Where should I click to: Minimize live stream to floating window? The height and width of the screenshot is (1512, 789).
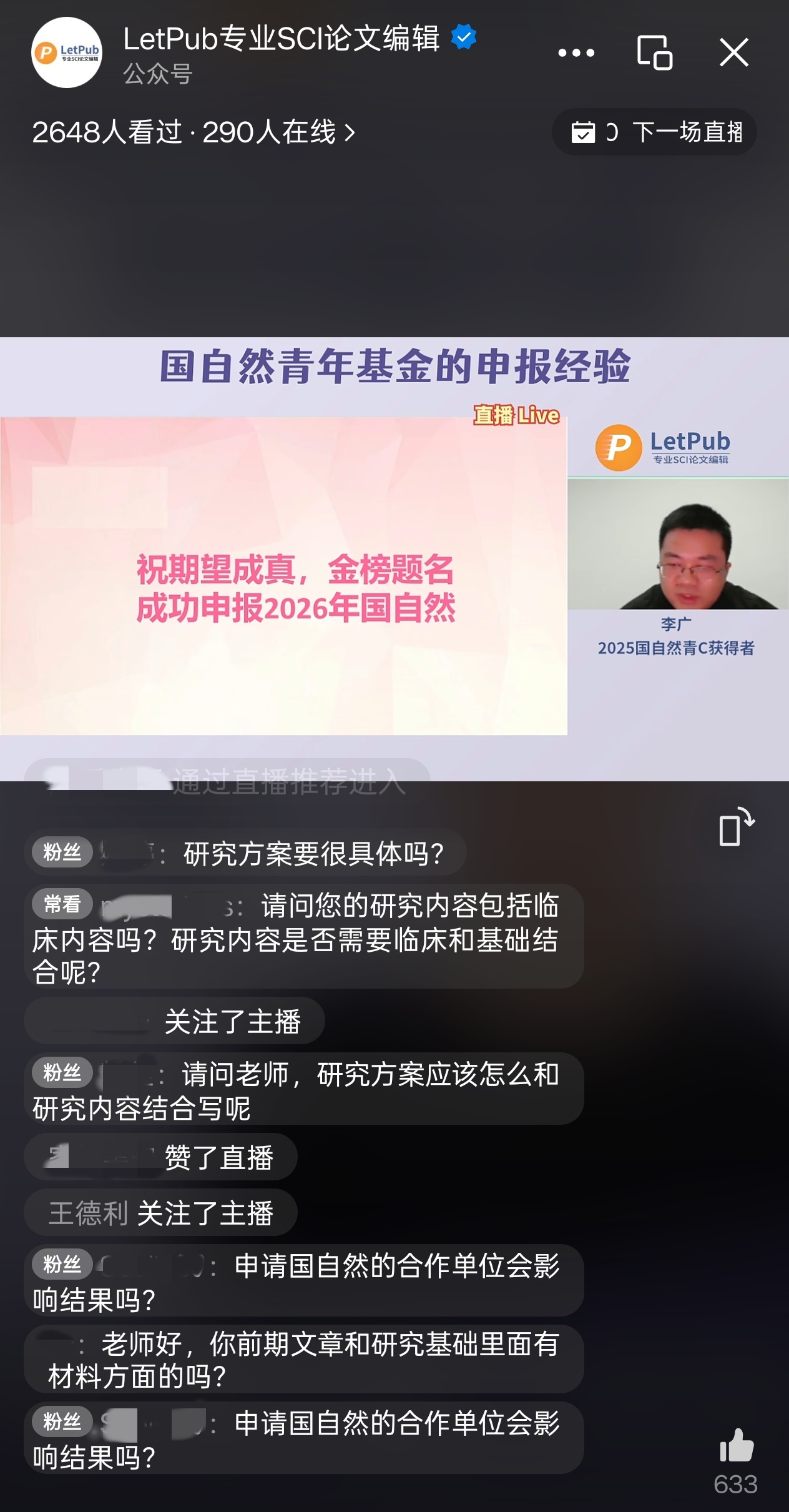pos(654,53)
